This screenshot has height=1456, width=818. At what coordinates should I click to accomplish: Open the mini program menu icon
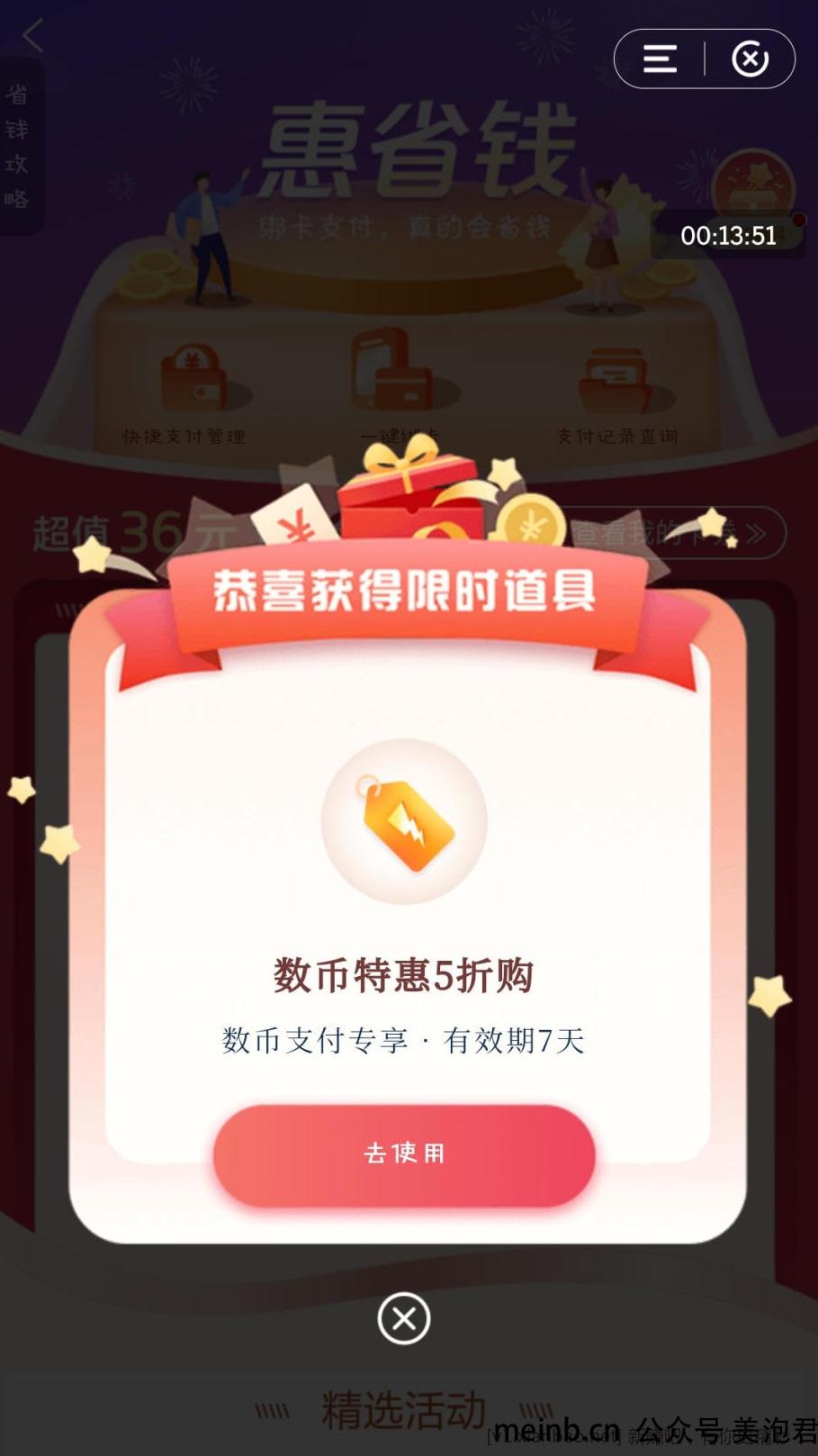[x=660, y=59]
